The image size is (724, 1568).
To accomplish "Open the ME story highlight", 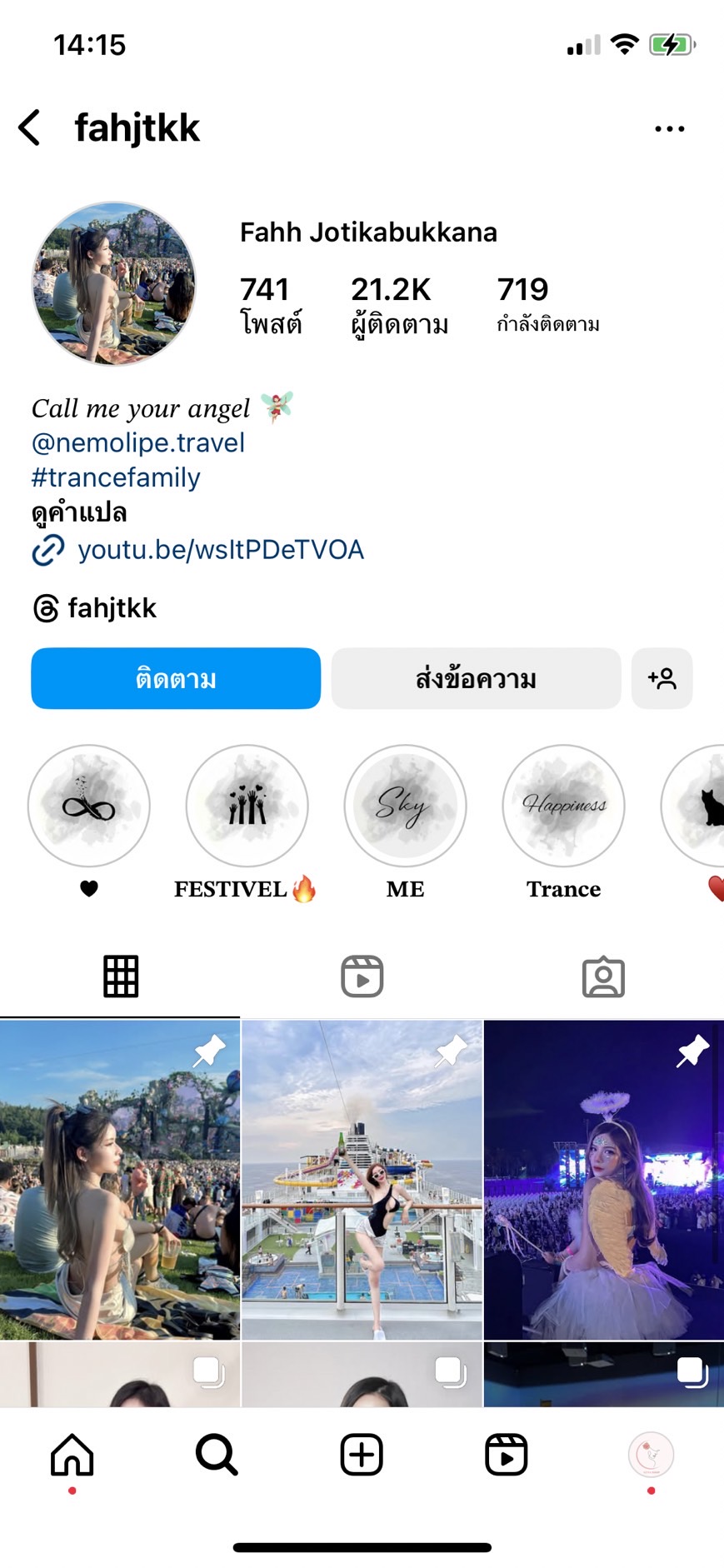I will [x=405, y=806].
